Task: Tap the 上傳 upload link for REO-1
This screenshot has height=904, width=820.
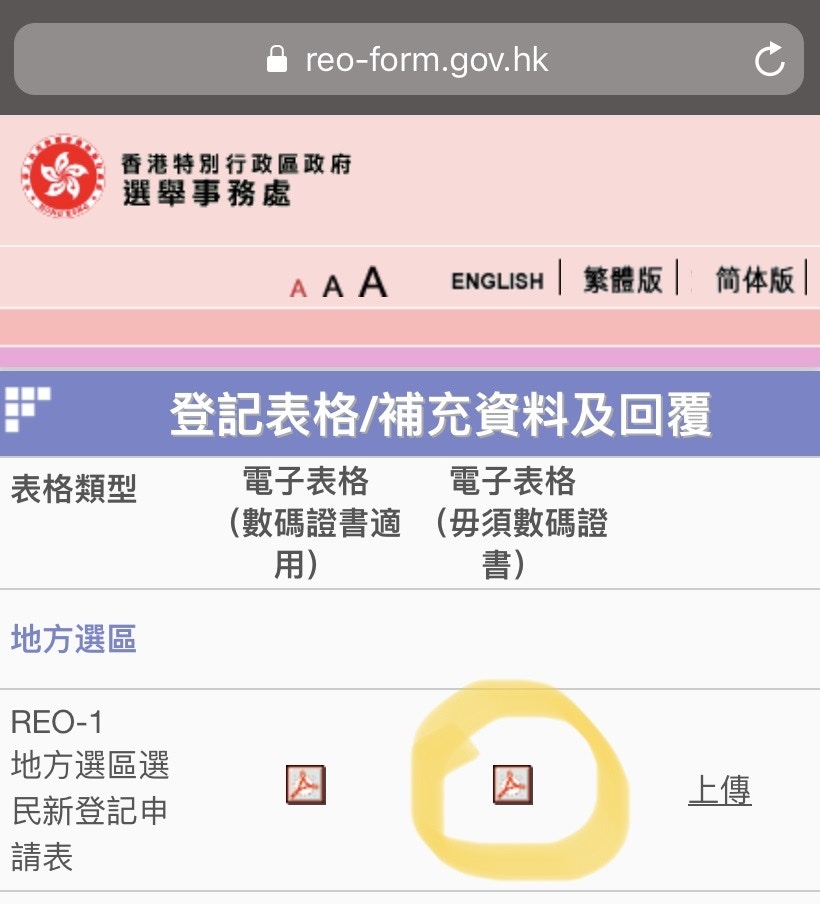Action: 719,790
